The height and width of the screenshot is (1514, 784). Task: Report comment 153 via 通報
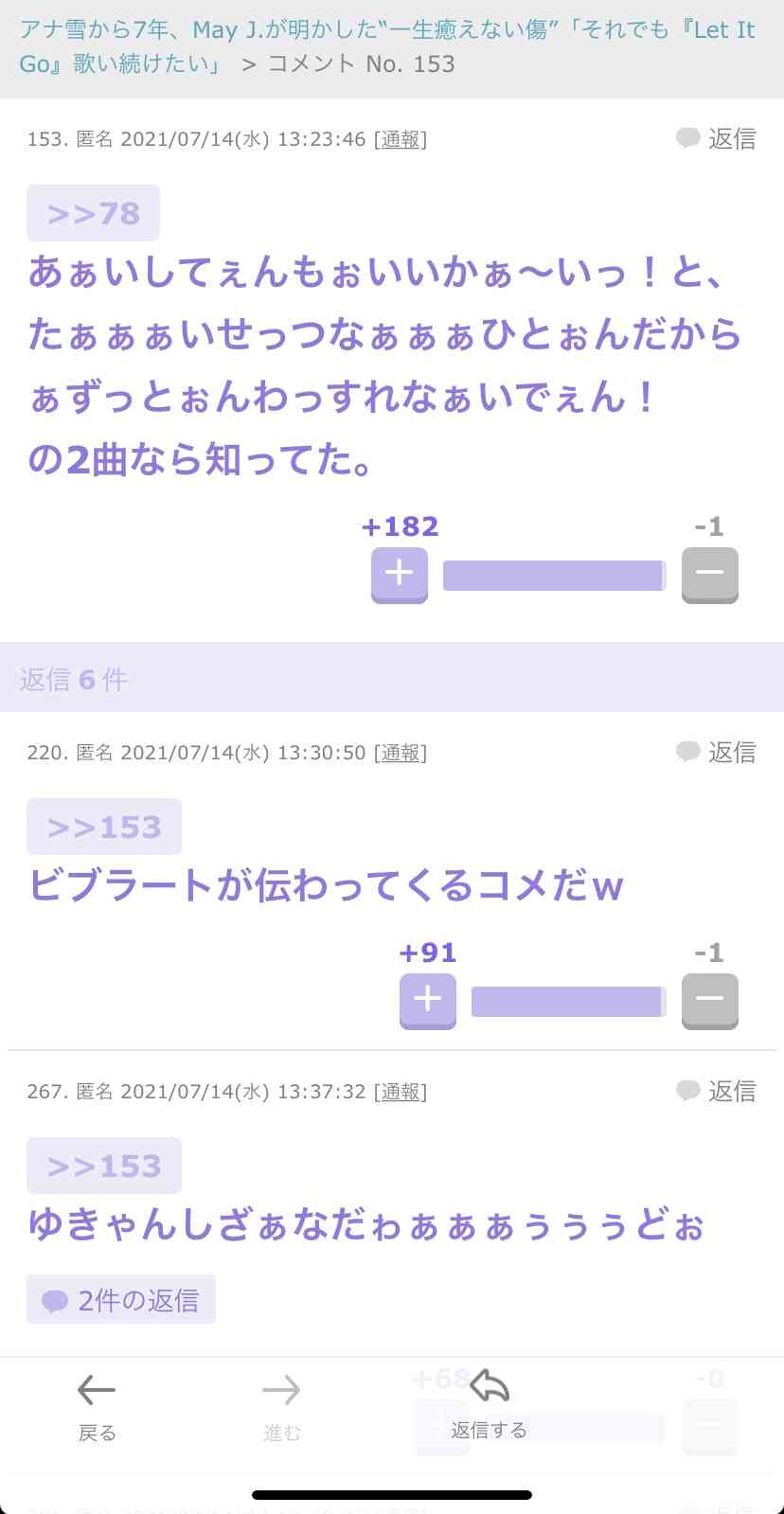click(401, 139)
